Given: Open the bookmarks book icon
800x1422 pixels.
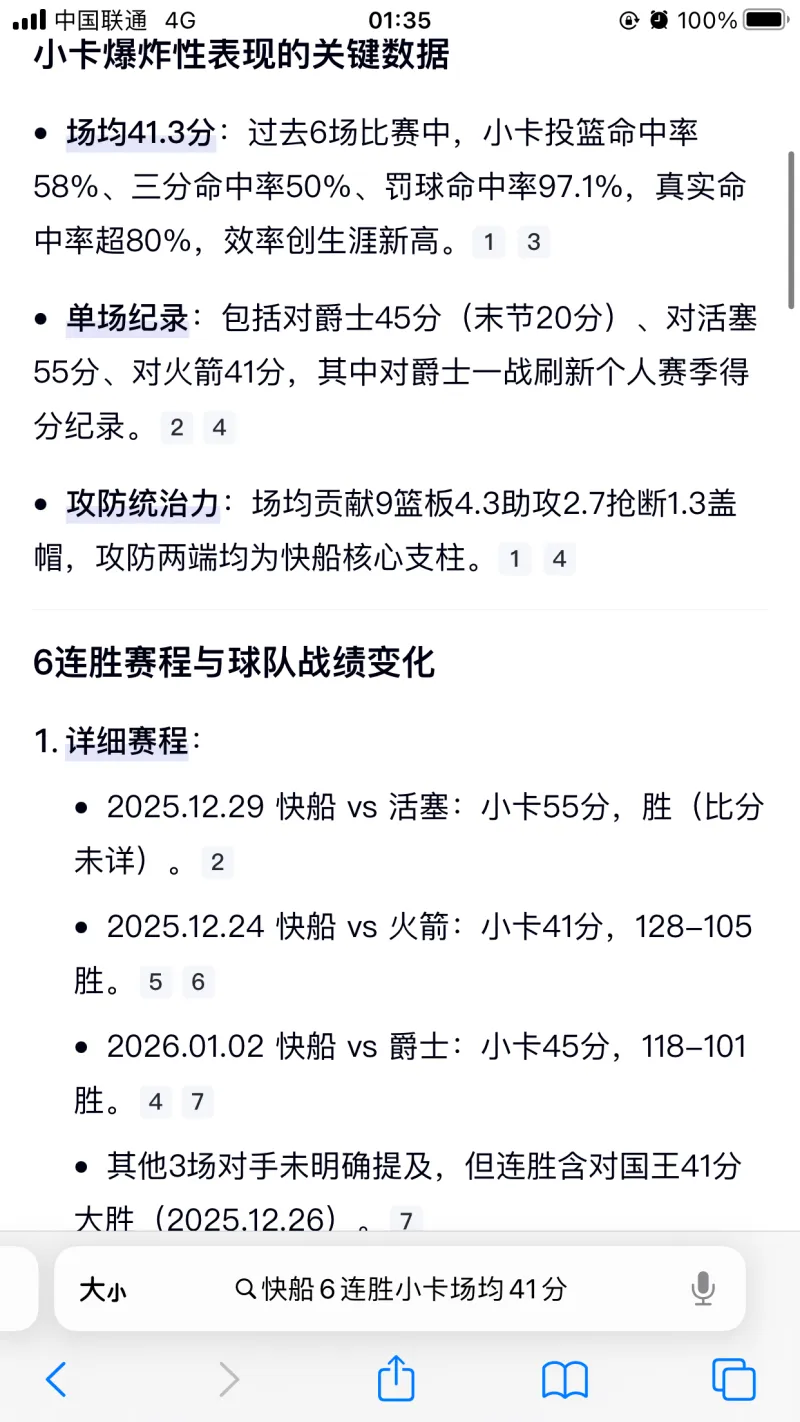Looking at the screenshot, I should click(x=565, y=1380).
